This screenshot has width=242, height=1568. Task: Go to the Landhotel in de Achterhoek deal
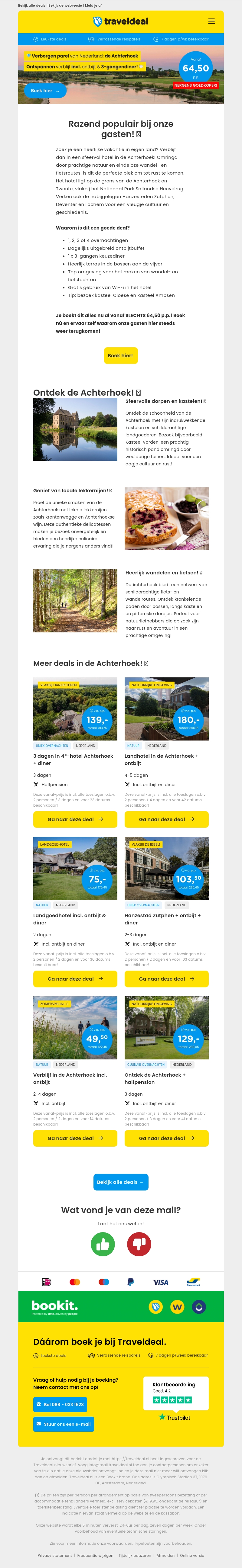click(x=166, y=819)
